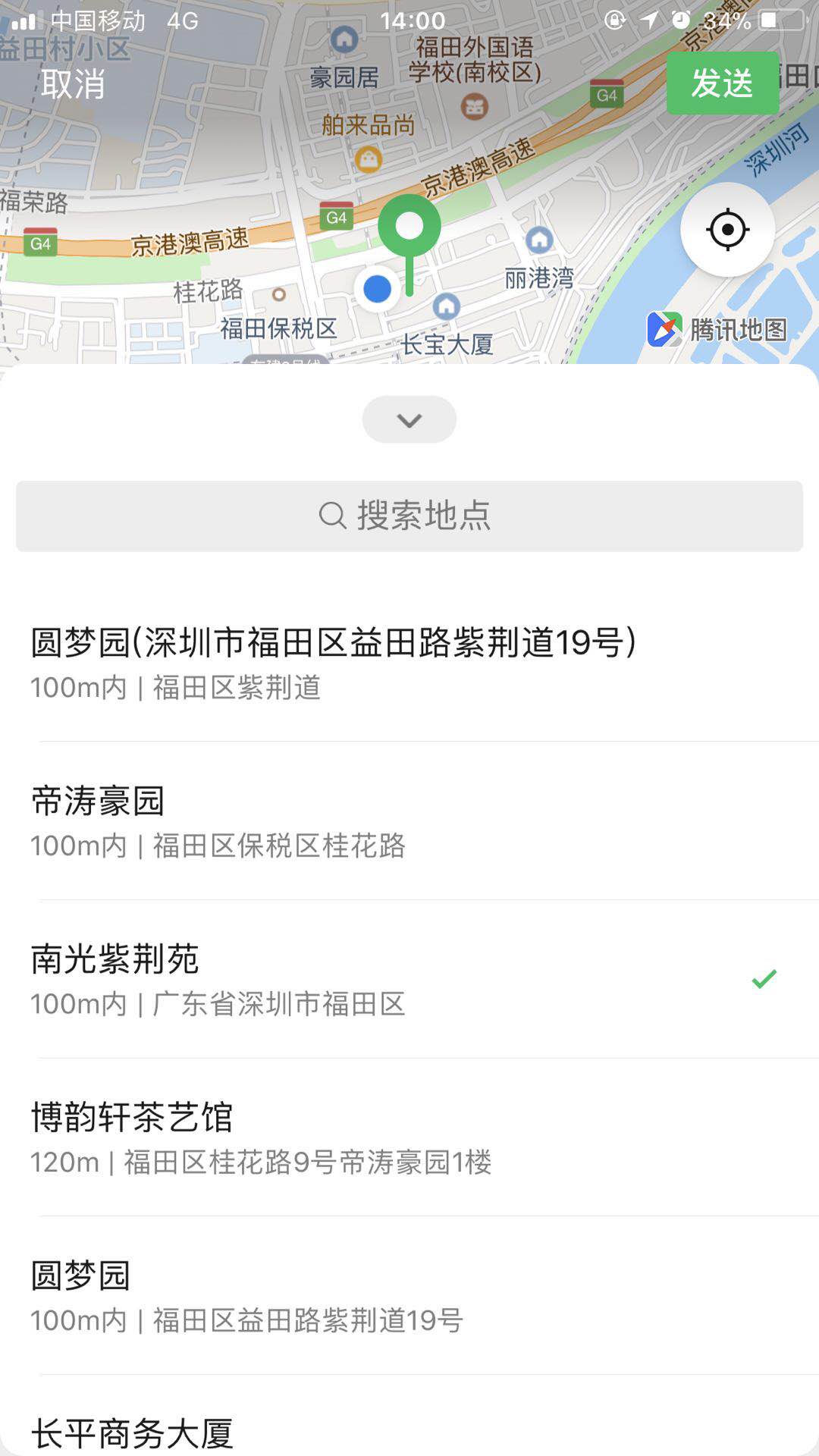Send the selected location with 发送
Screen dimensions: 819x1456
722,83
